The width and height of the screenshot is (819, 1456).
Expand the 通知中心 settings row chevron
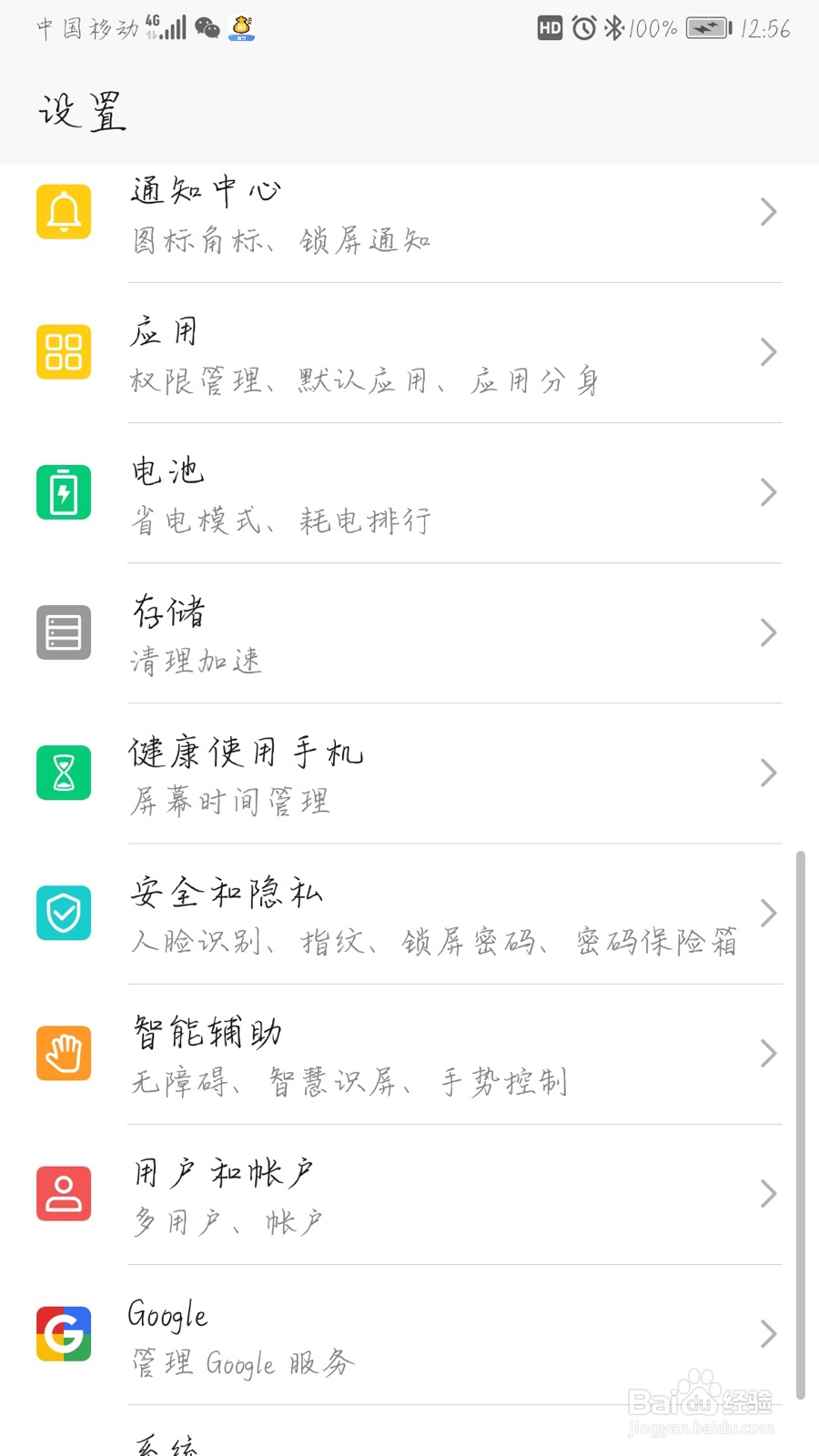coord(769,211)
